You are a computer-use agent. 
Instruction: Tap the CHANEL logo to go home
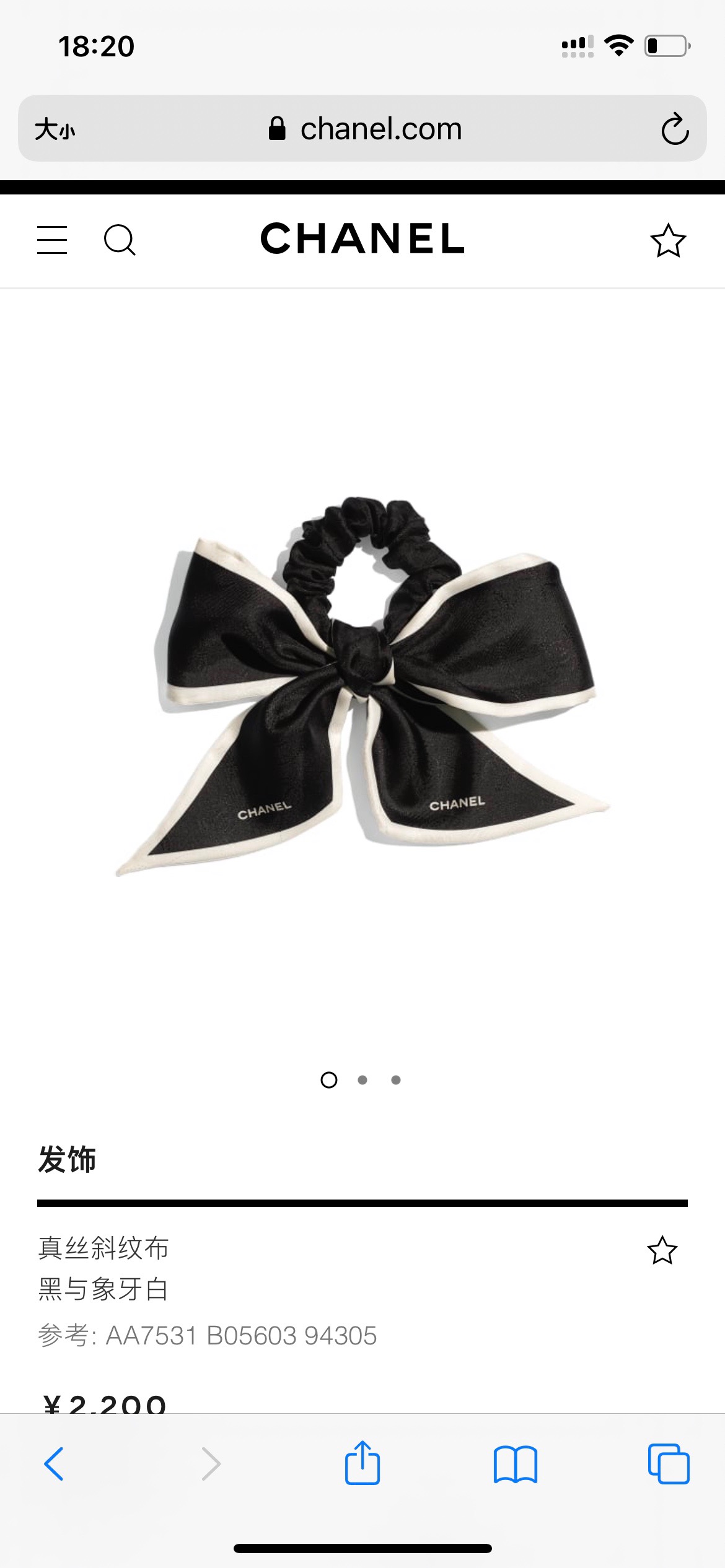362,239
